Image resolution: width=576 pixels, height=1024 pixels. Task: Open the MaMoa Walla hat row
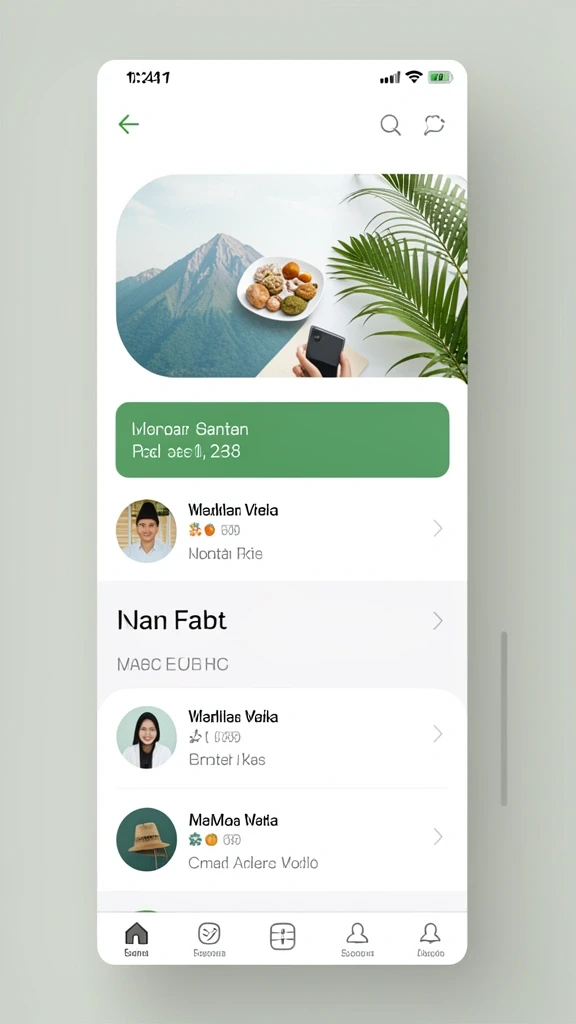[x=282, y=840]
